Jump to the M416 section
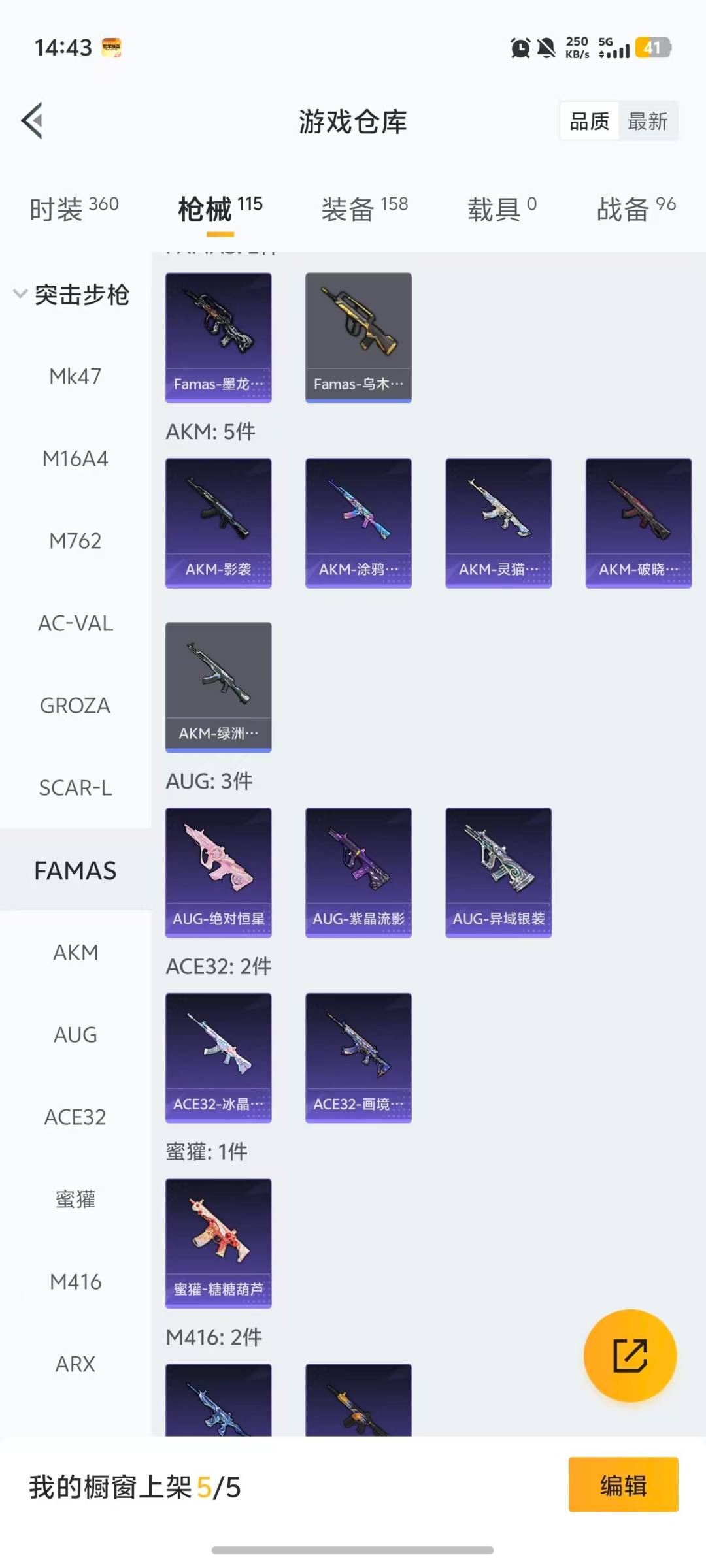Viewport: 706px width, 1568px height. point(75,1282)
